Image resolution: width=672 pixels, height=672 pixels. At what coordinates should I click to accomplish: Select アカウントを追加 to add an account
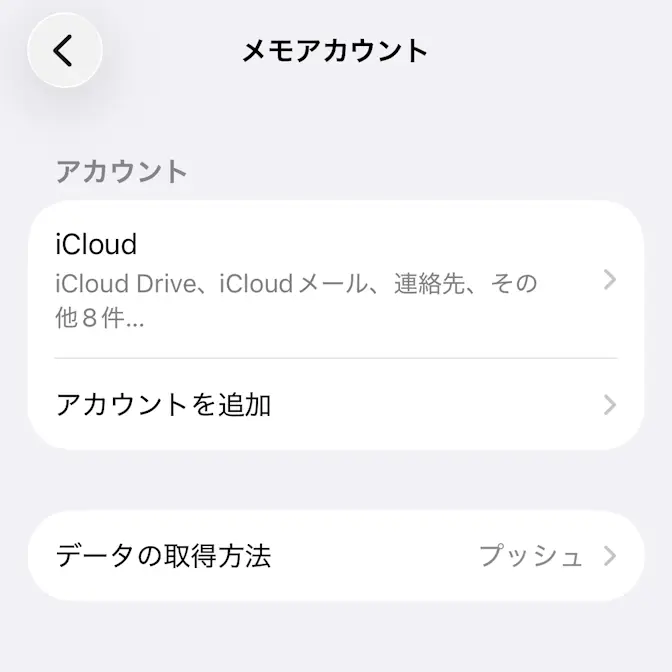pyautogui.click(x=336, y=405)
